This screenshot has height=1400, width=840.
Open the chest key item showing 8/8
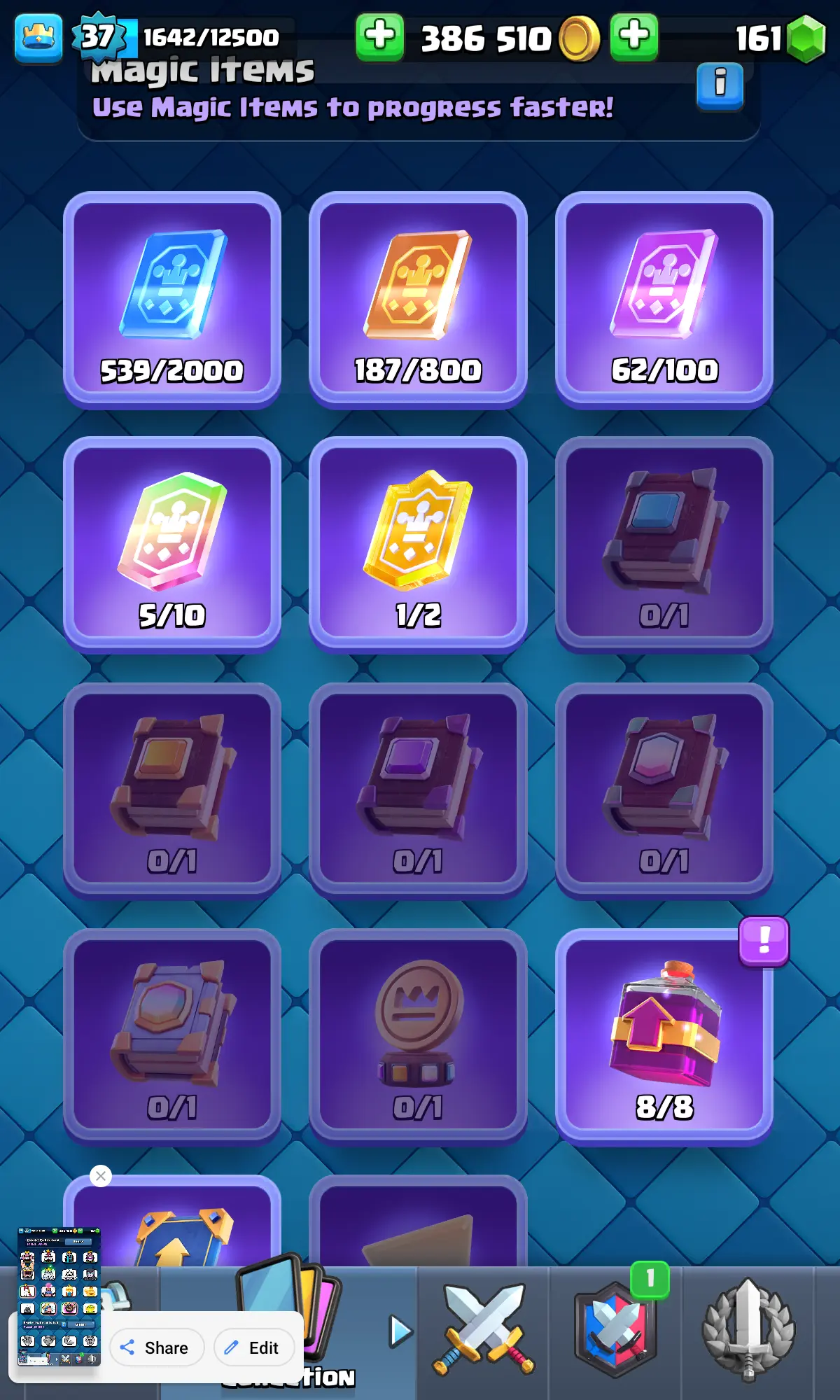tap(664, 1037)
